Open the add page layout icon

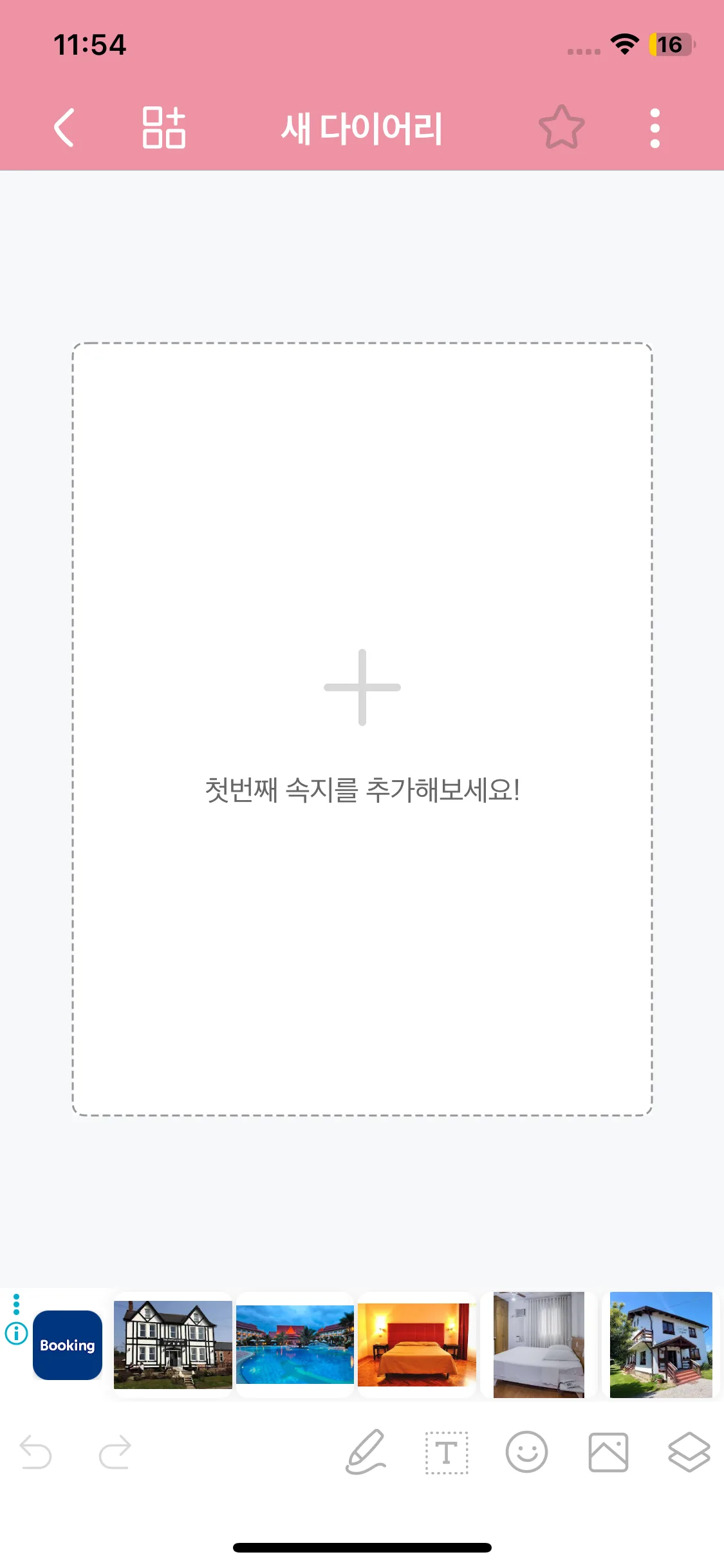(163, 127)
